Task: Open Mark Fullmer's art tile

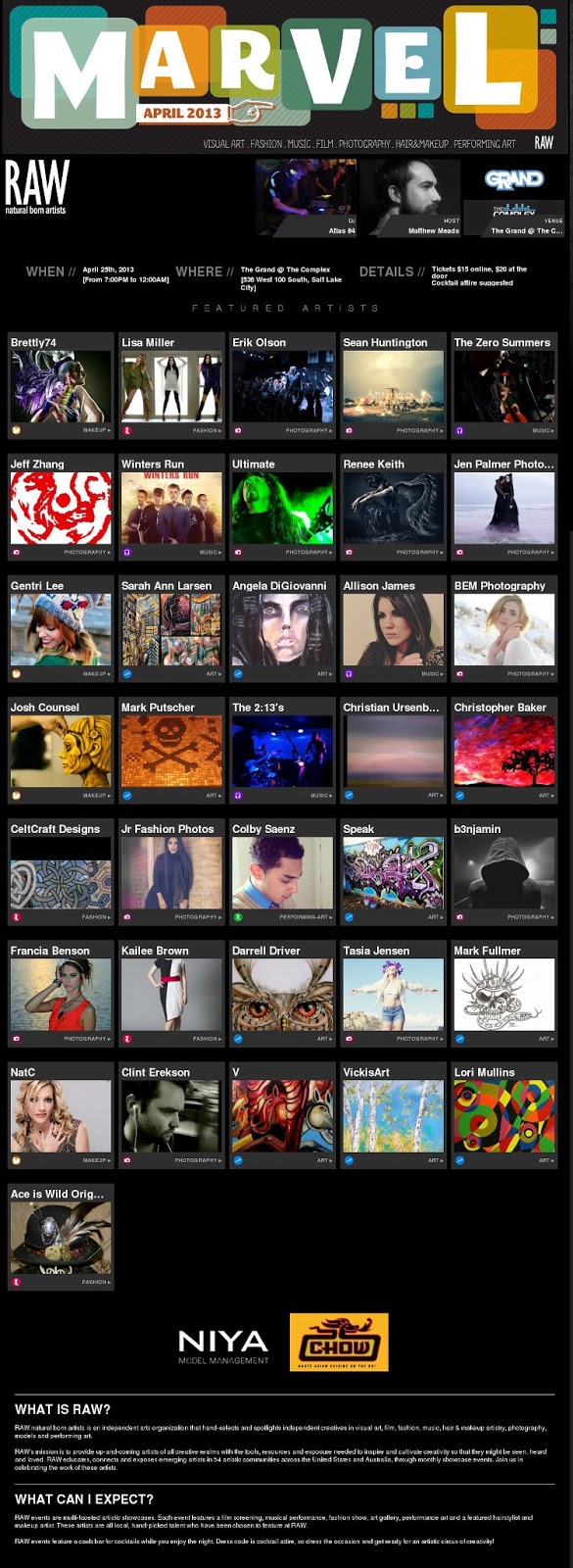Action: [503, 993]
